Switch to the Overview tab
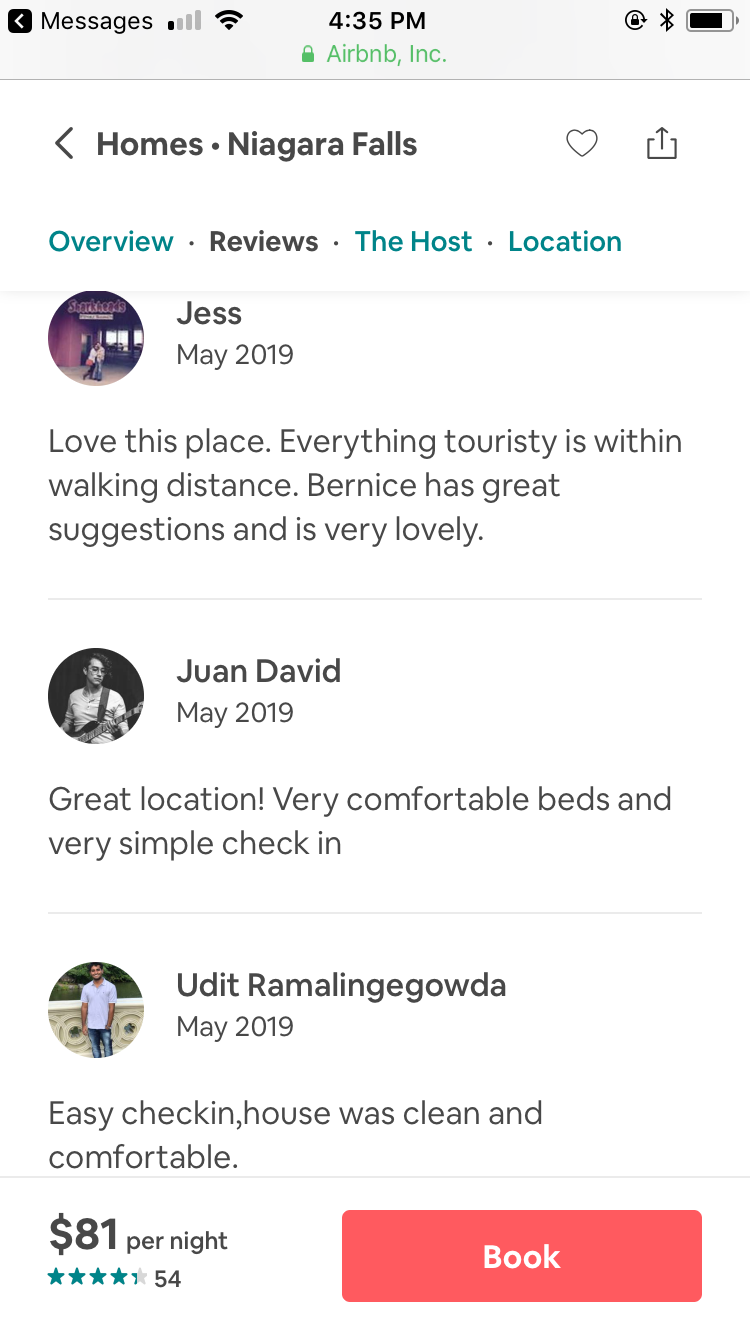This screenshot has height=1334, width=750. pyautogui.click(x=111, y=242)
